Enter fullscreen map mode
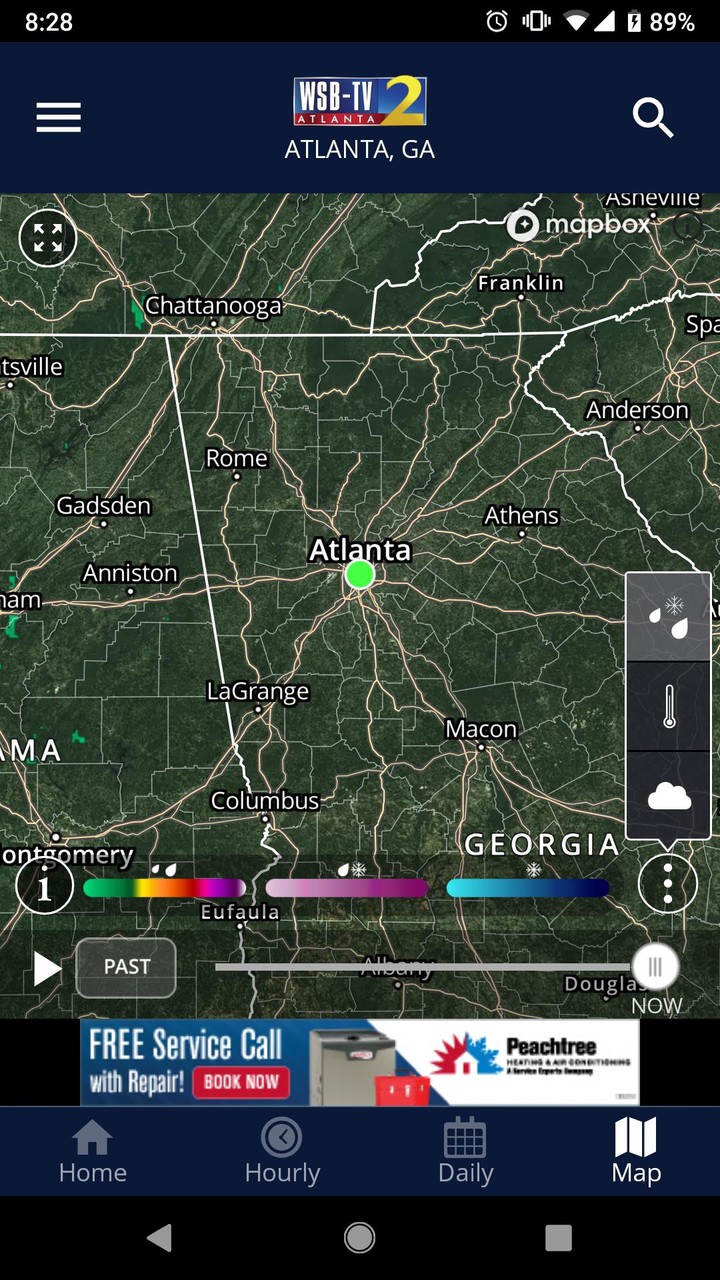Image resolution: width=720 pixels, height=1280 pixels. click(x=46, y=238)
